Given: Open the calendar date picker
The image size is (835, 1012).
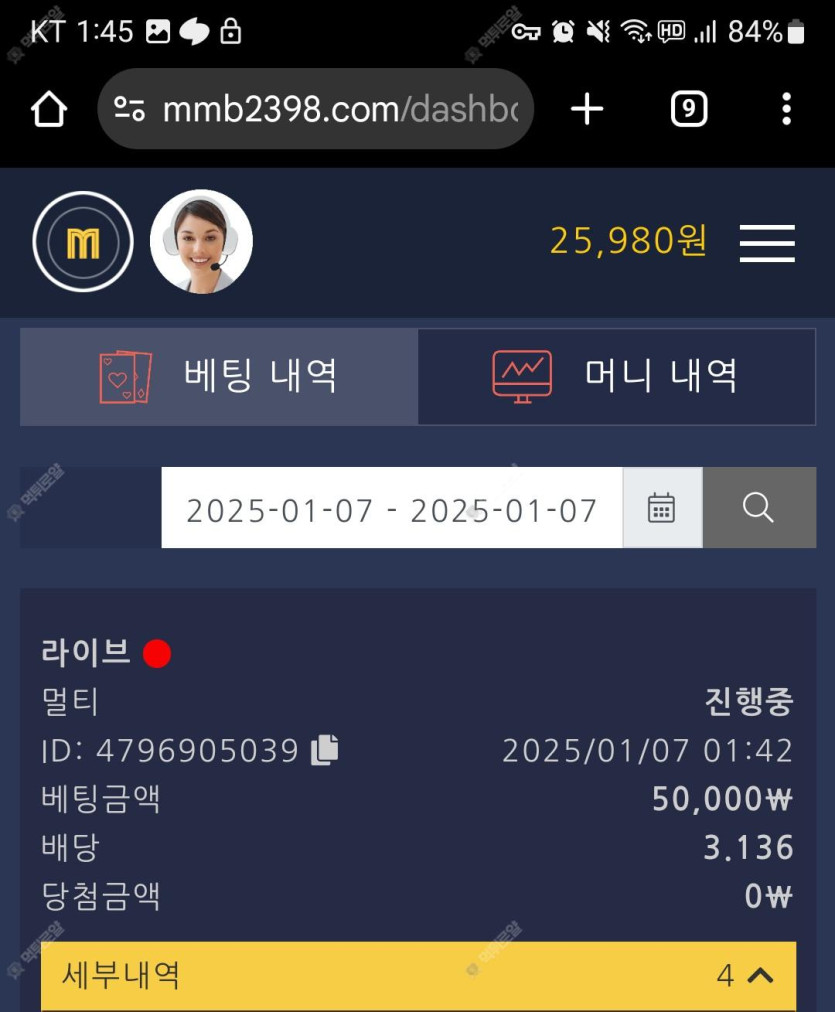Looking at the screenshot, I should click(662, 508).
